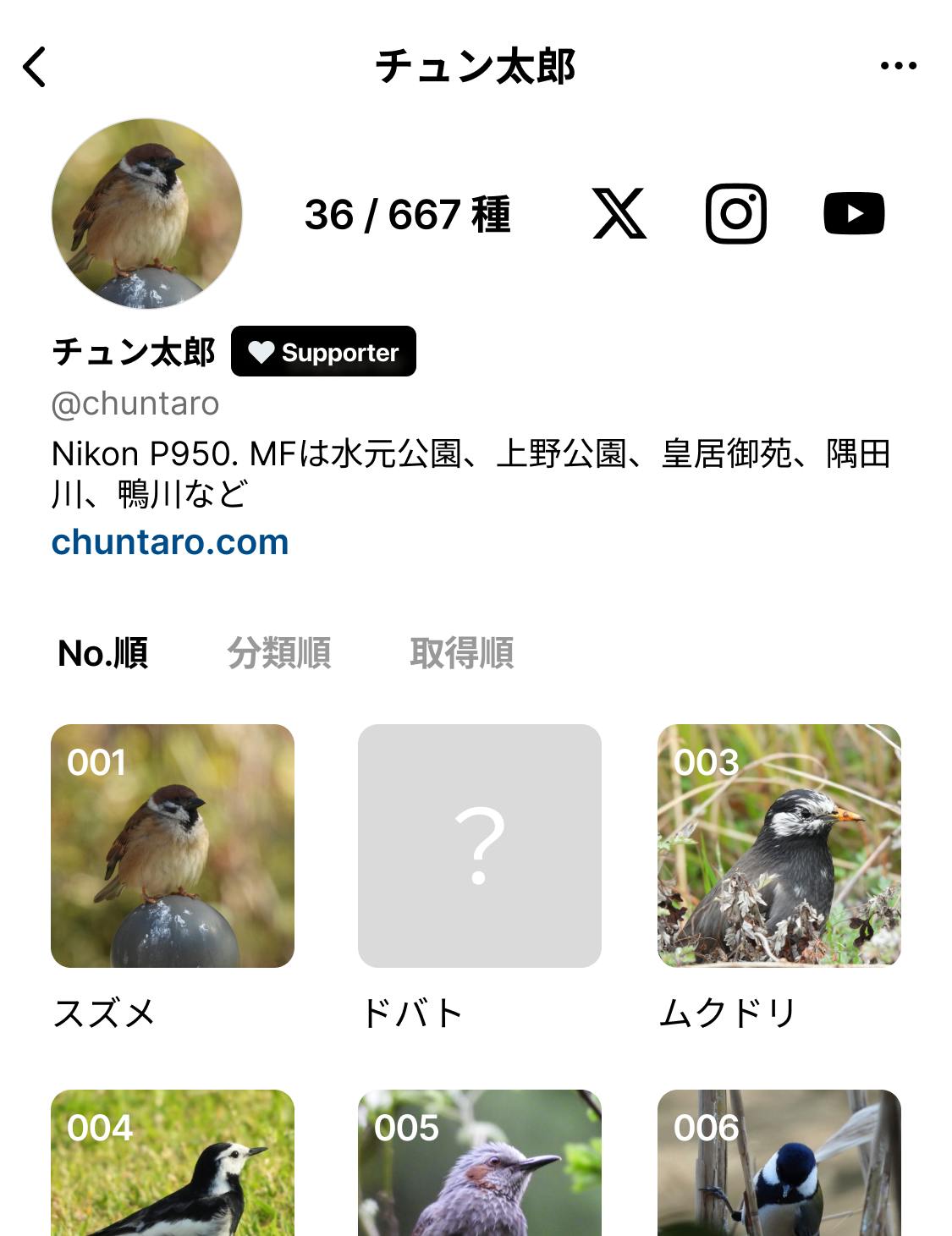Switch to the 取得順 tab
This screenshot has width=952, height=1236.
tap(462, 653)
